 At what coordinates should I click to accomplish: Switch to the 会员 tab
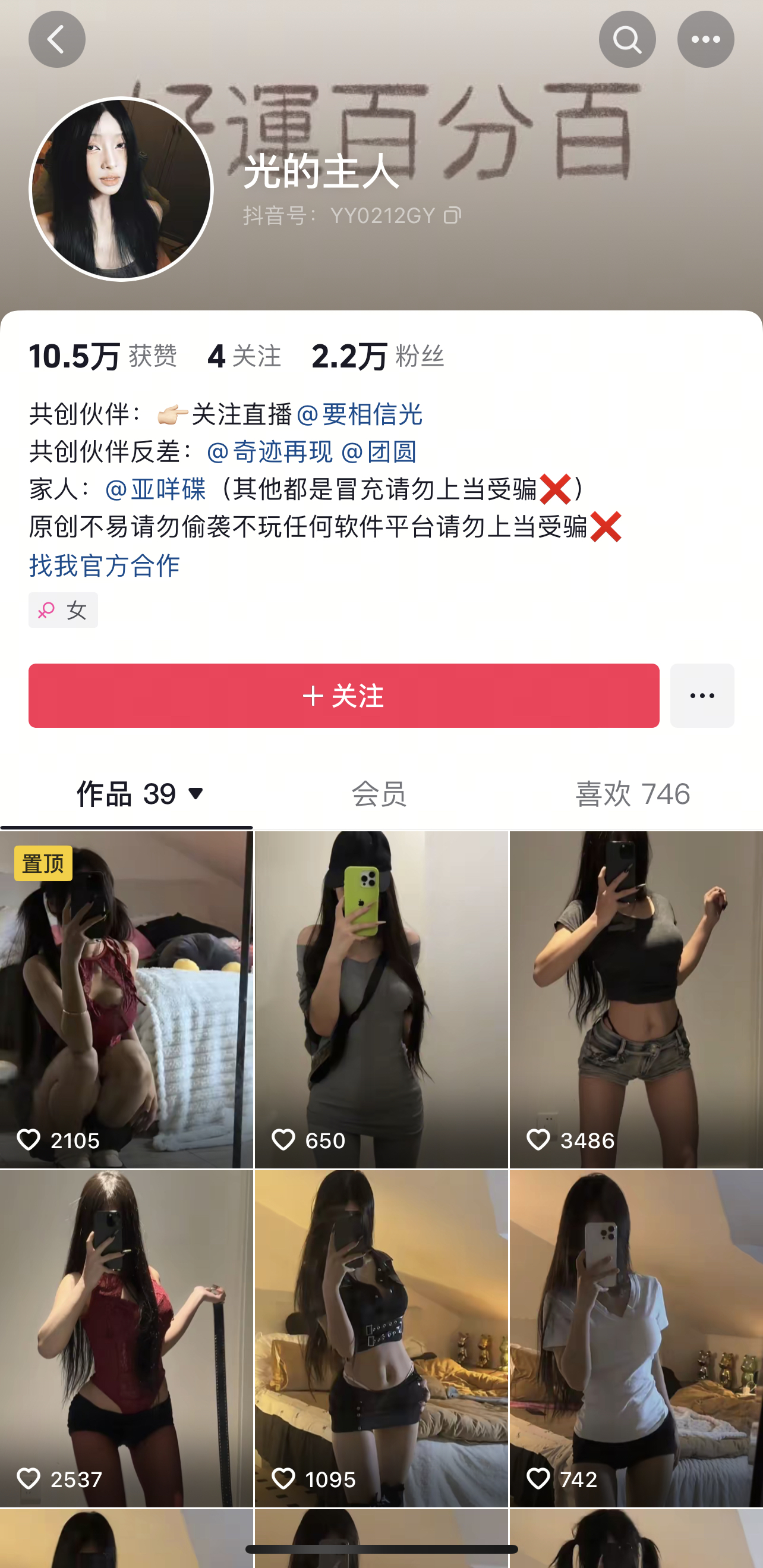click(379, 794)
